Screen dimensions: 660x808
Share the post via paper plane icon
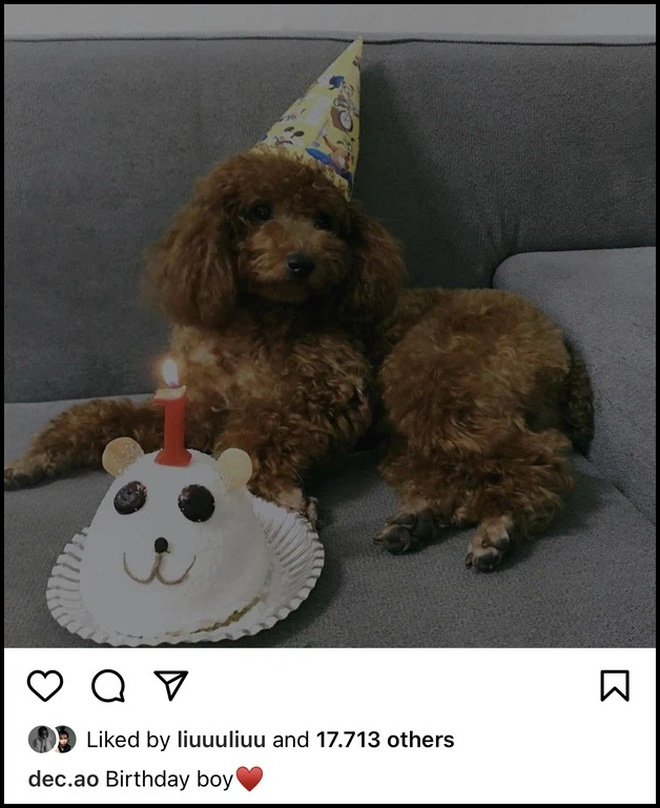171,684
